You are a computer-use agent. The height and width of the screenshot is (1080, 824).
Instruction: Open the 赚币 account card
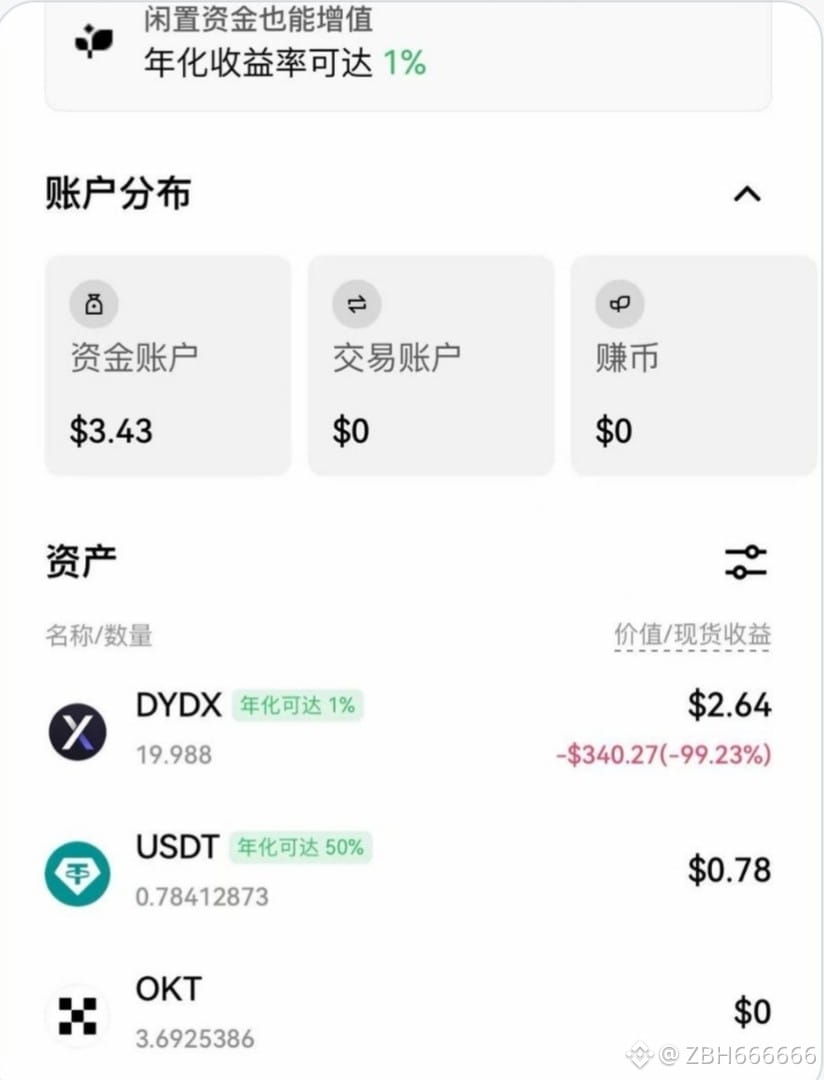pyautogui.click(x=692, y=366)
